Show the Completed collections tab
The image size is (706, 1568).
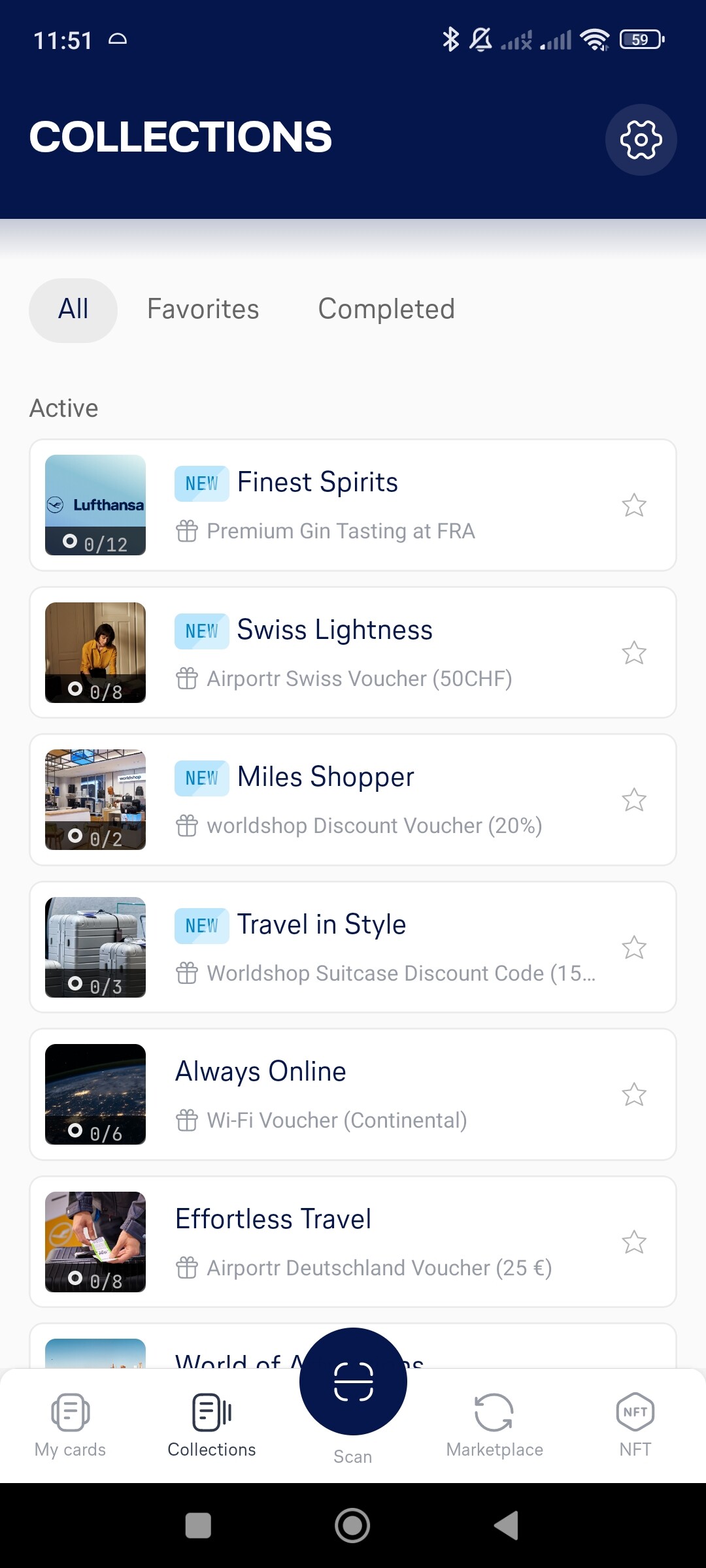pos(386,310)
